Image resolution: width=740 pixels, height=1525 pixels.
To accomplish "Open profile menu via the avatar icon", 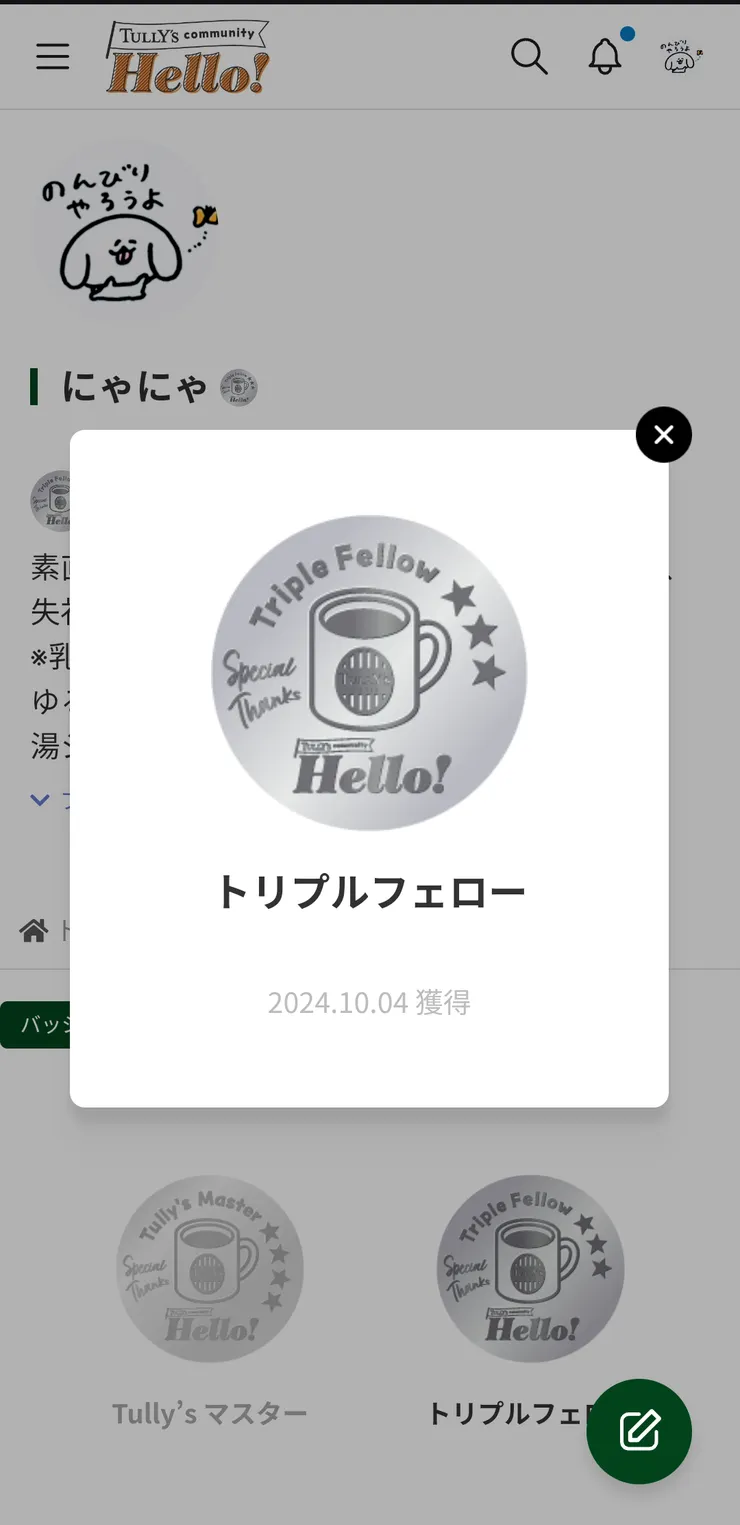I will pyautogui.click(x=679, y=57).
